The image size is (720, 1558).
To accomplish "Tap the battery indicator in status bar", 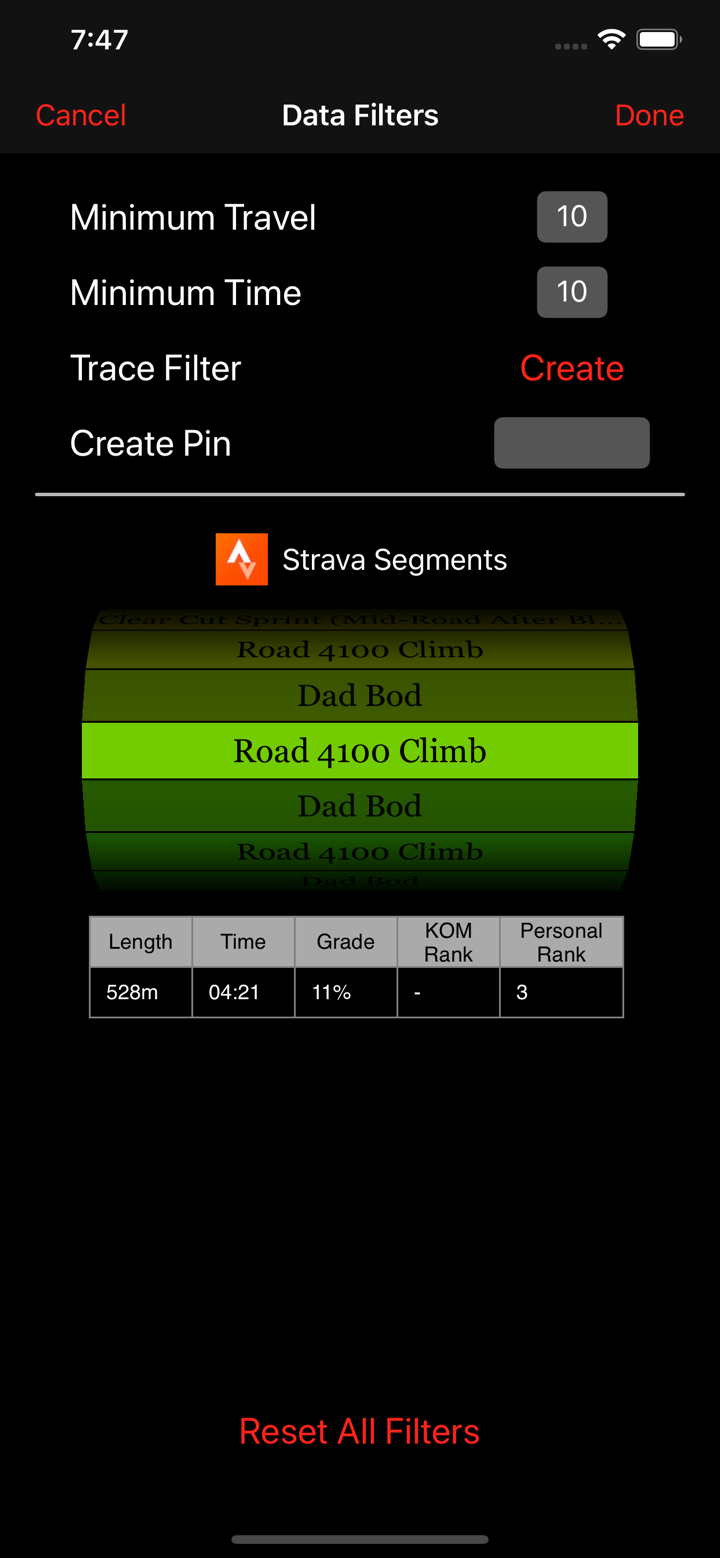I will 659,40.
